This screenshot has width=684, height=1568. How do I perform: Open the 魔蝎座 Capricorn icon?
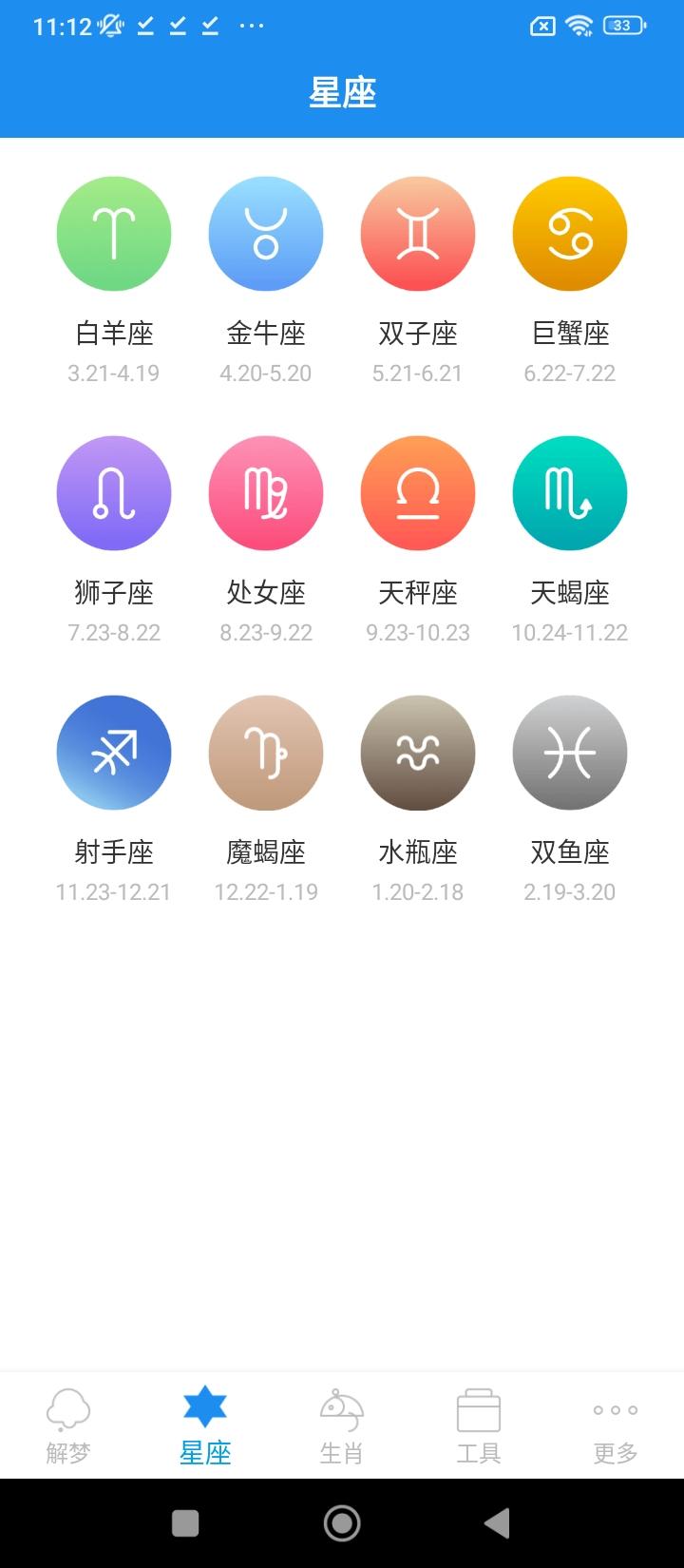click(x=266, y=752)
